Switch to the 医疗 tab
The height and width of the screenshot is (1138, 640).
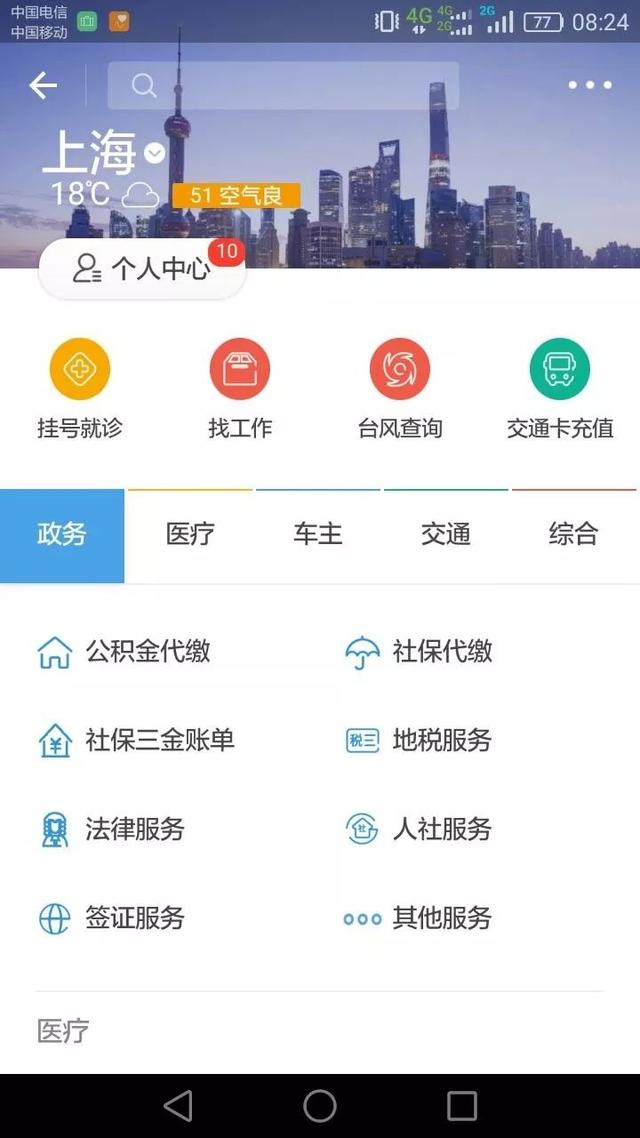[x=190, y=535]
